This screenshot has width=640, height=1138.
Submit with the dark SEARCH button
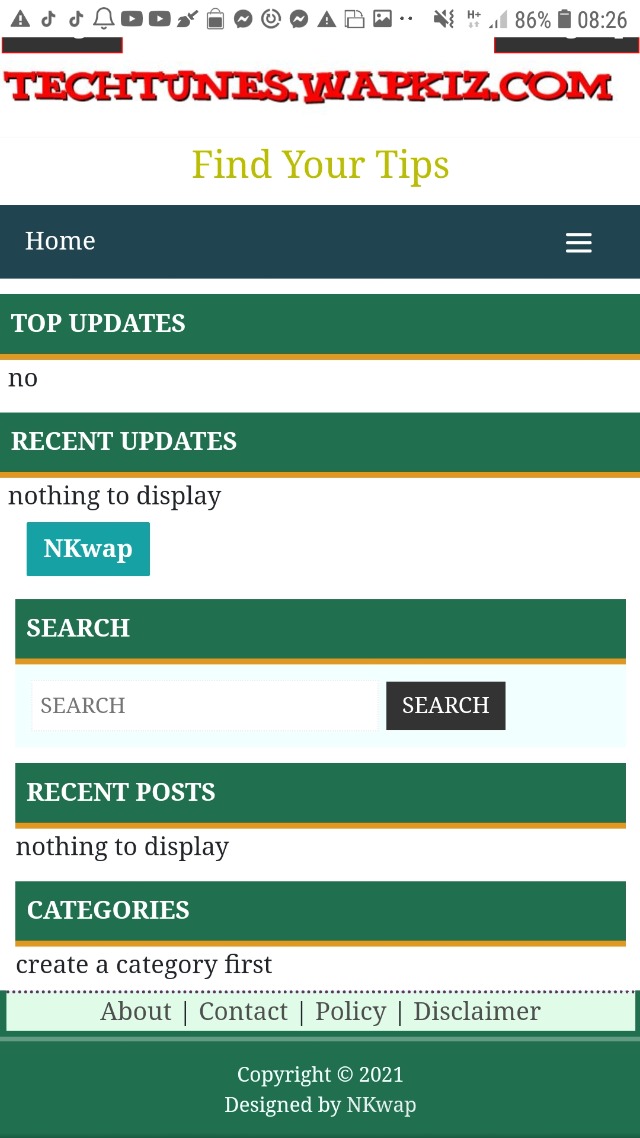point(445,706)
